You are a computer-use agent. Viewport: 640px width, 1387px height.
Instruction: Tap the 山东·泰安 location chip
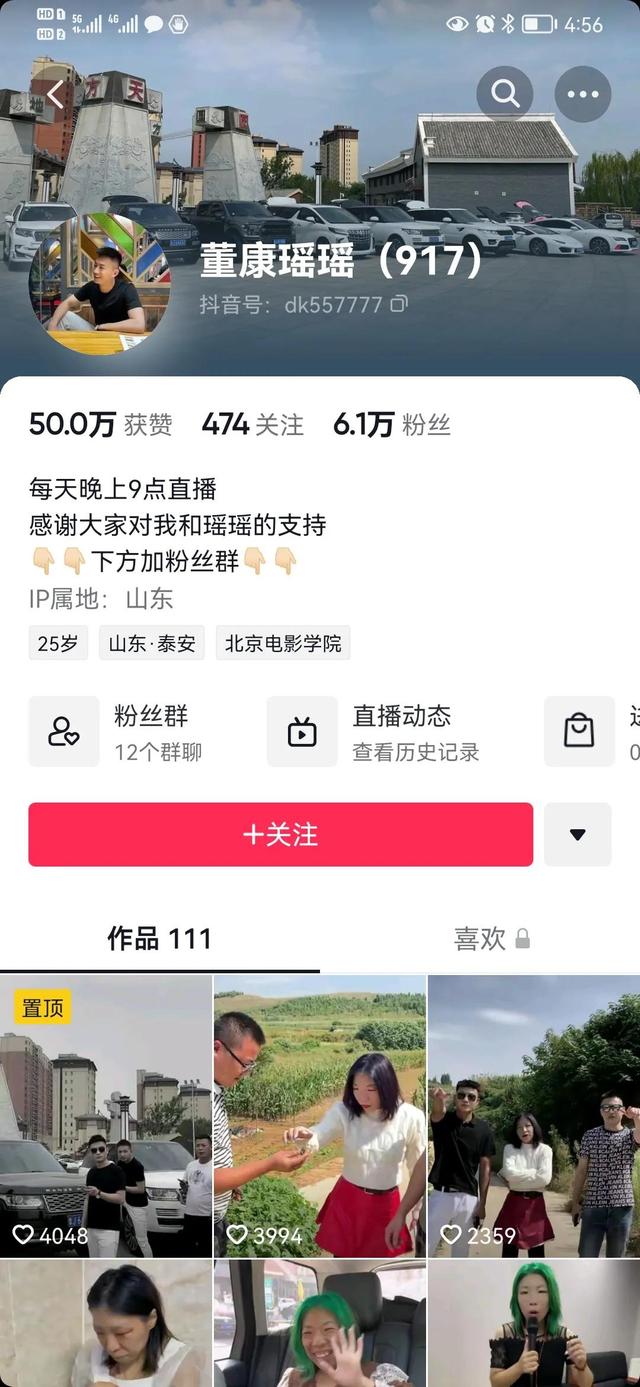152,644
